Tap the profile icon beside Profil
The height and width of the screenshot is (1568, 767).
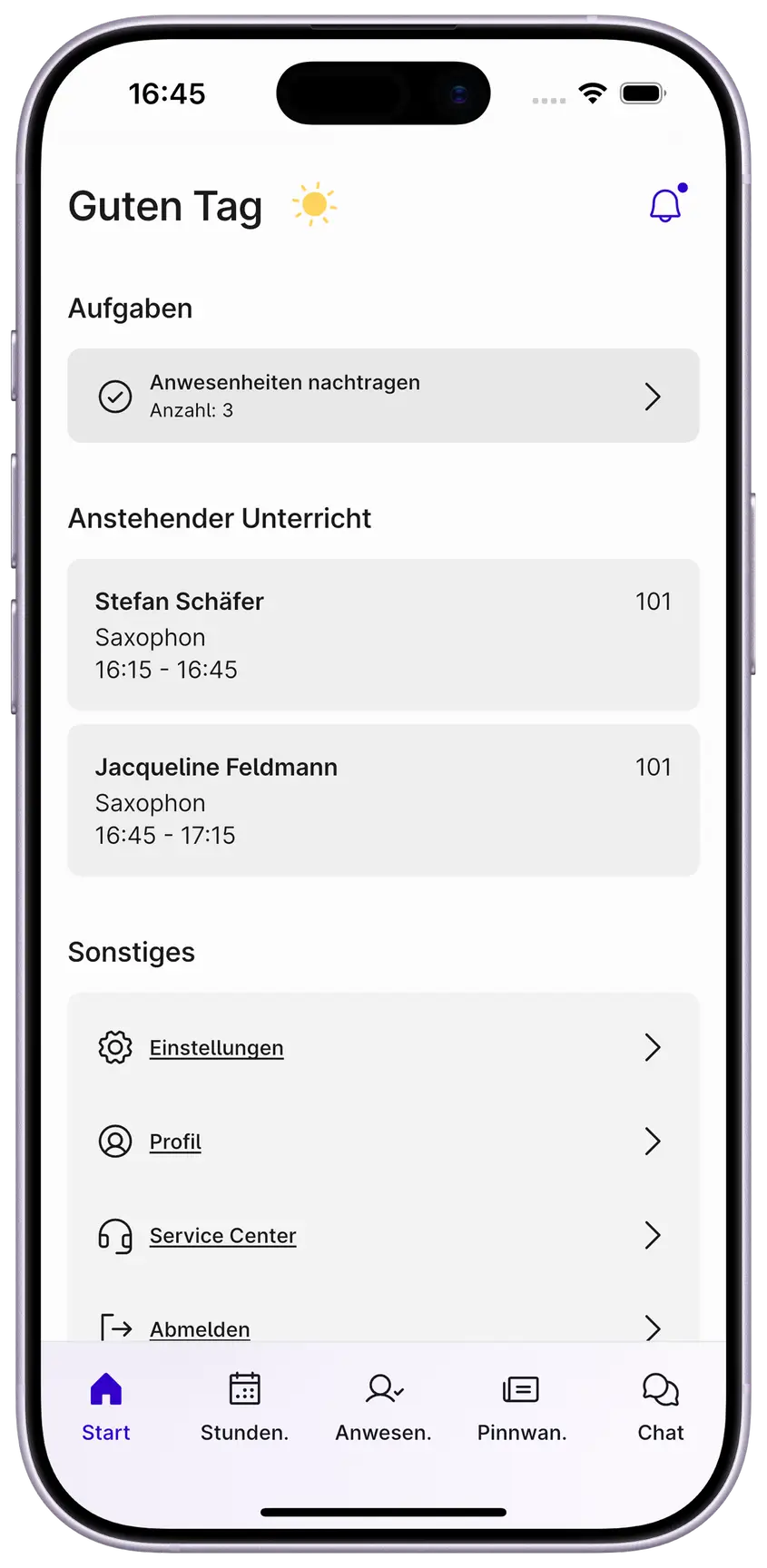(115, 1142)
